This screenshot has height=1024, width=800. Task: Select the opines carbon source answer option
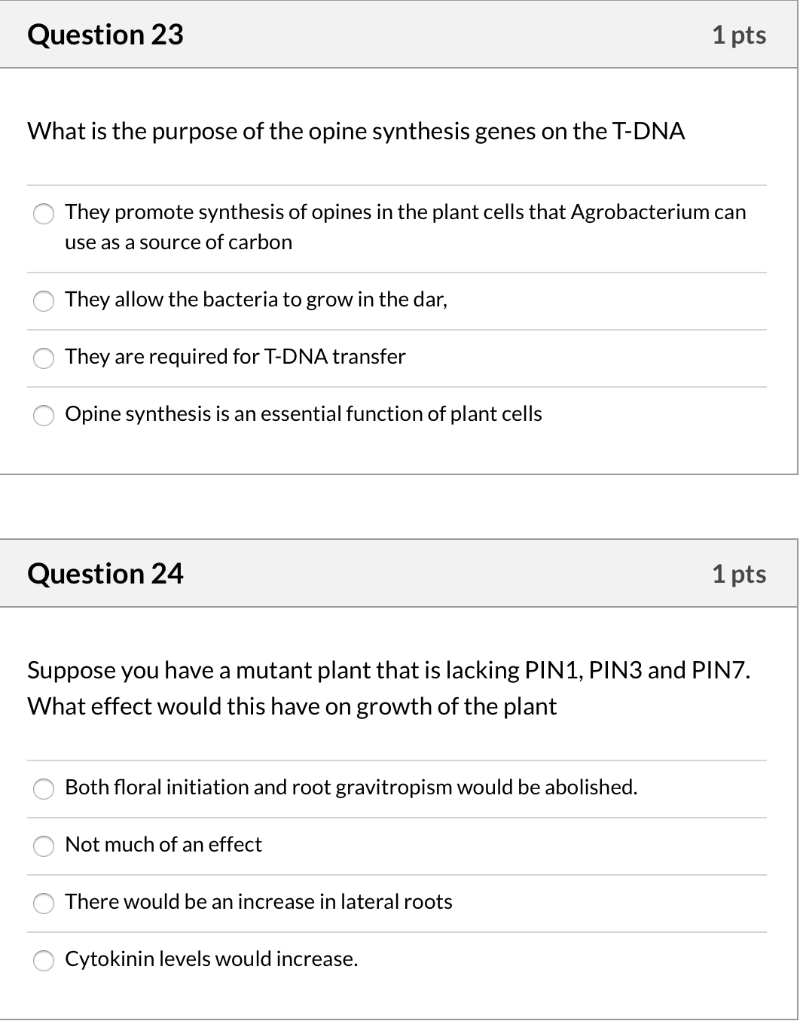pyautogui.click(x=43, y=213)
